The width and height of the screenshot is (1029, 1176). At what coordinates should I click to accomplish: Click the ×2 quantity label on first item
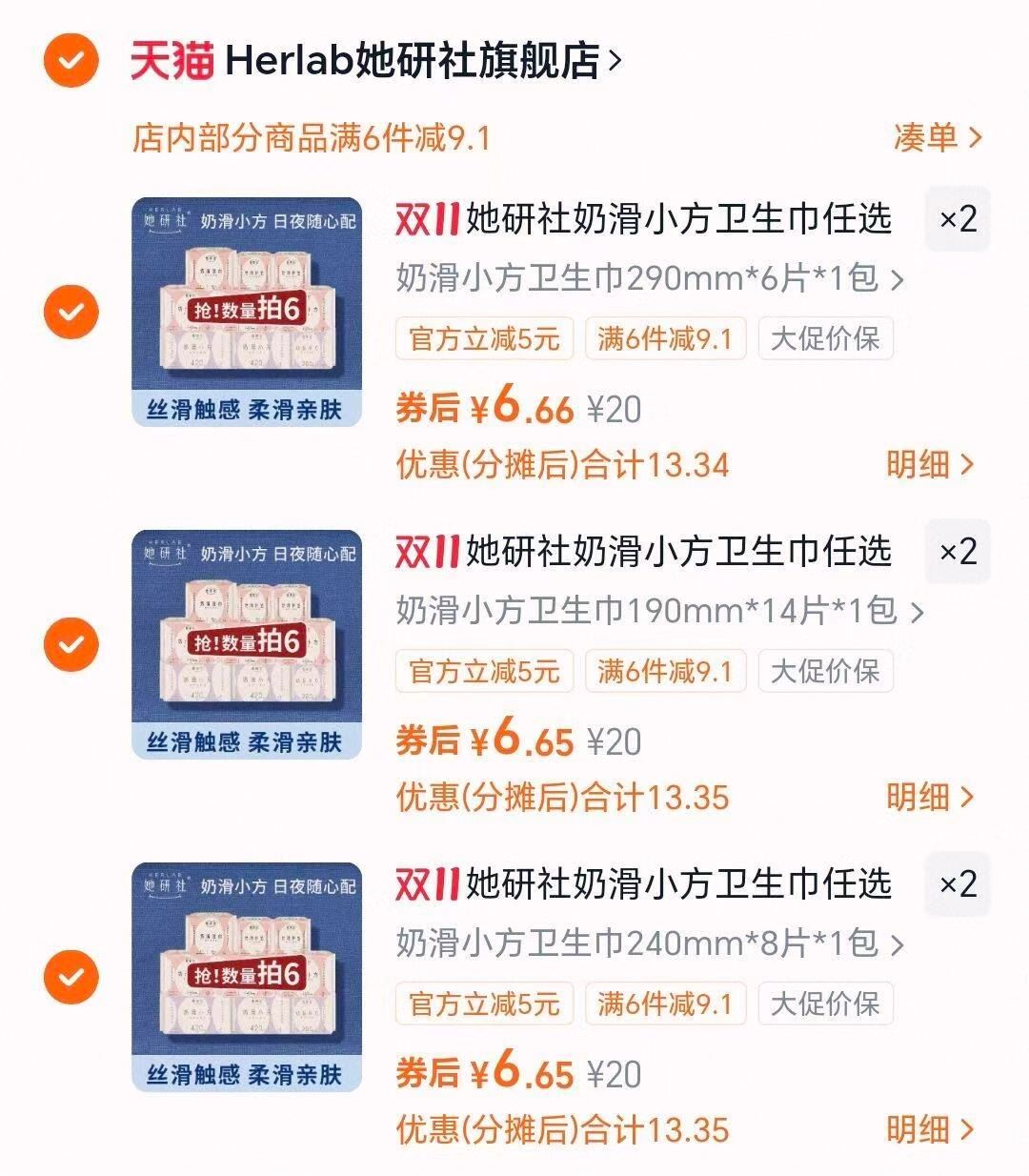pyautogui.click(x=958, y=219)
